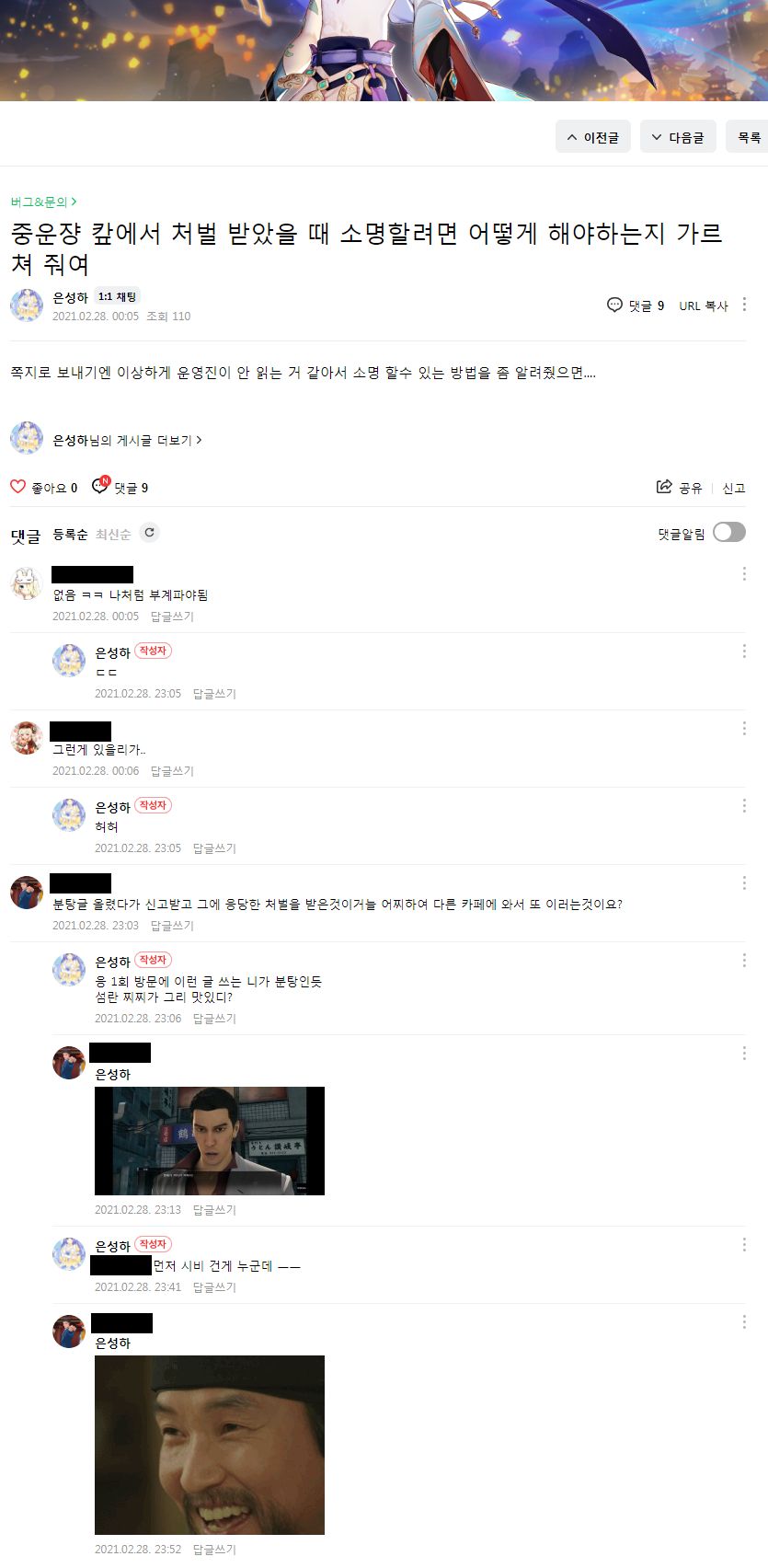Like this post with the heart icon
The width and height of the screenshot is (768, 1568).
point(18,487)
